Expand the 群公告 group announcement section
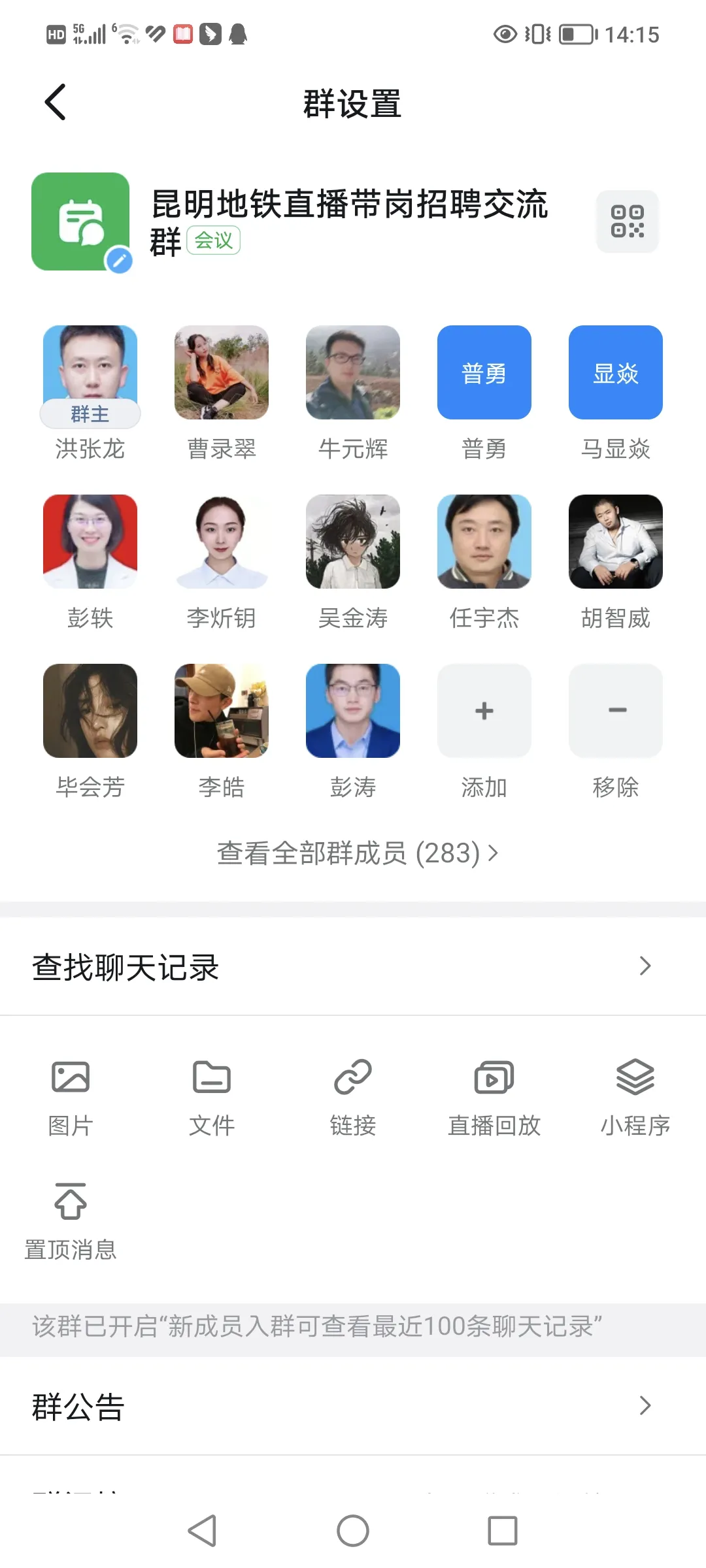The height and width of the screenshot is (1568, 706). point(353,1406)
